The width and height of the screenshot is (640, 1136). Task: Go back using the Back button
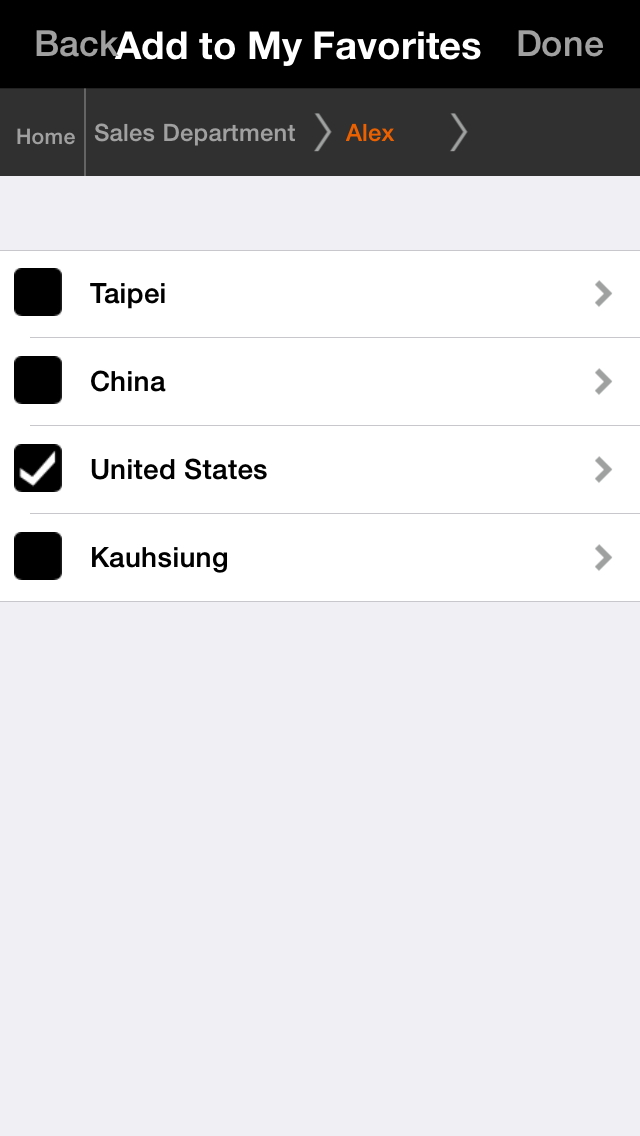[72, 44]
